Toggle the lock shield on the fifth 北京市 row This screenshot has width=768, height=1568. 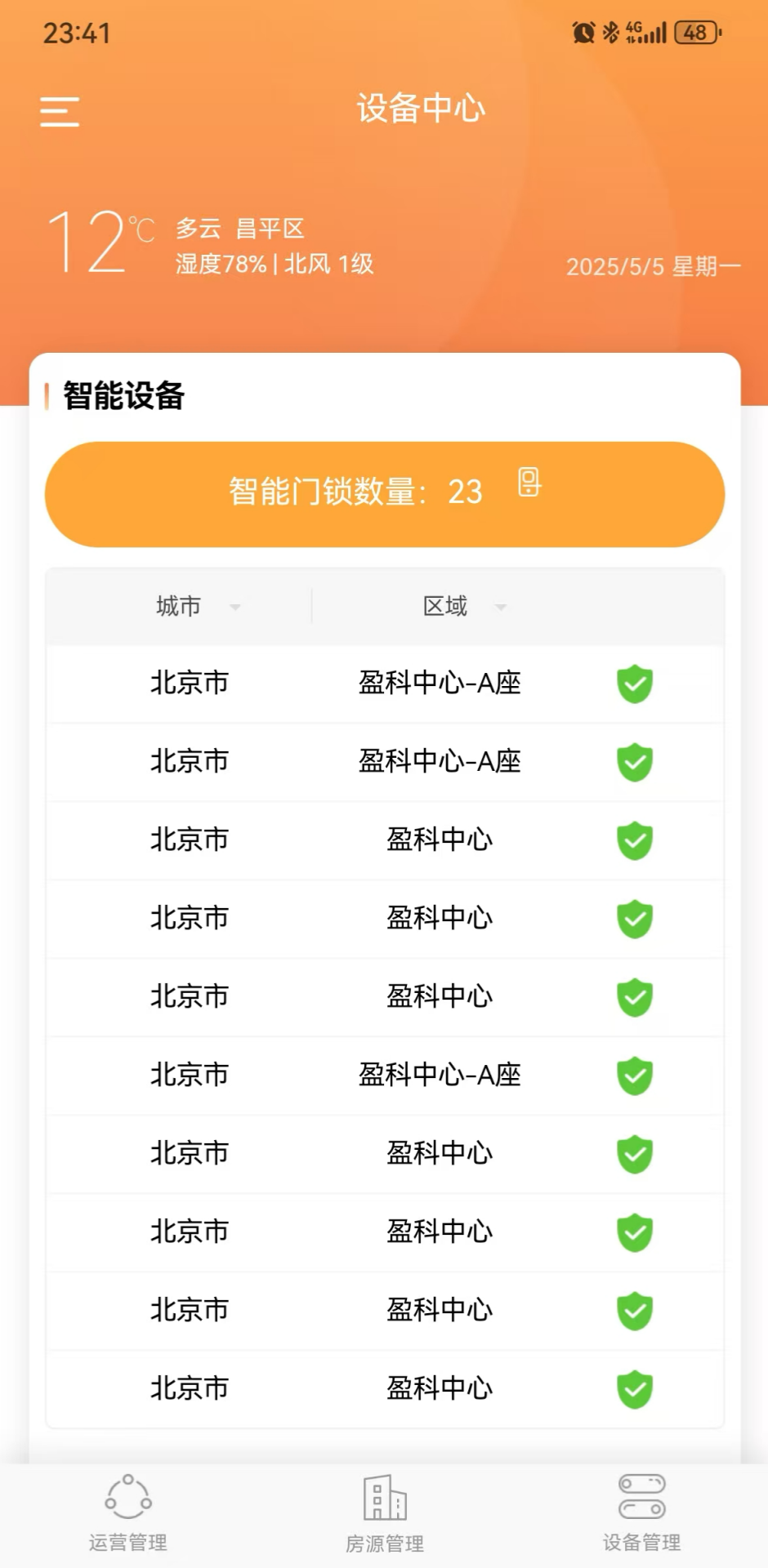(635, 997)
